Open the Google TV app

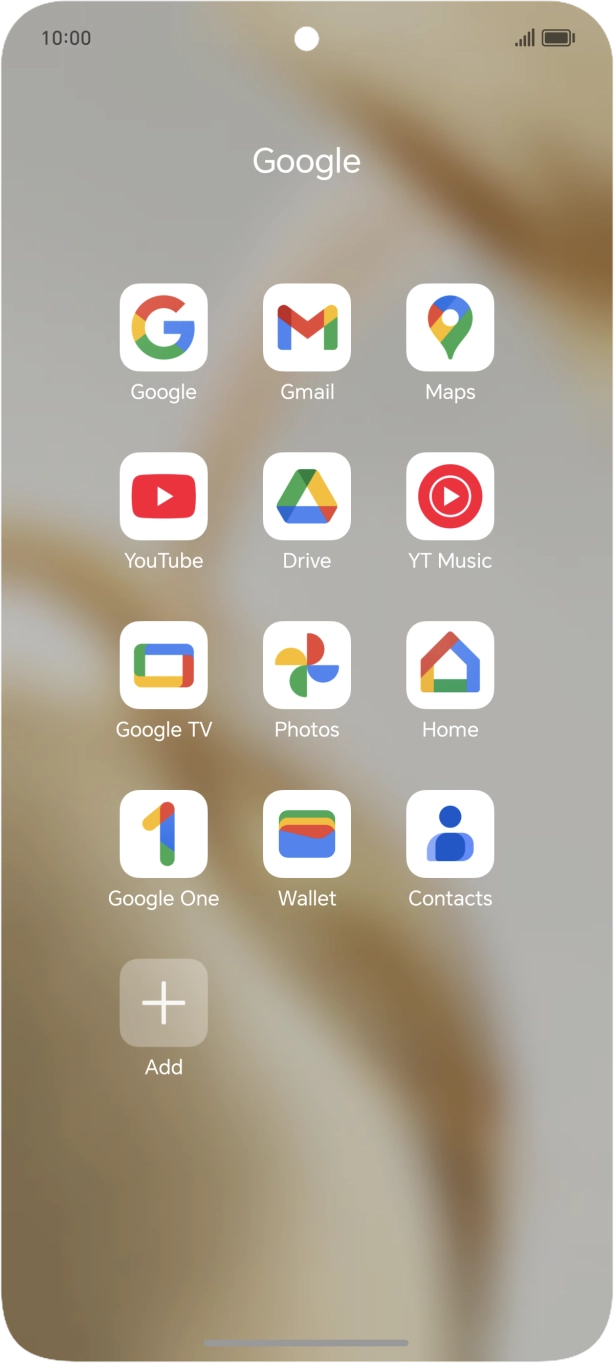coord(164,666)
